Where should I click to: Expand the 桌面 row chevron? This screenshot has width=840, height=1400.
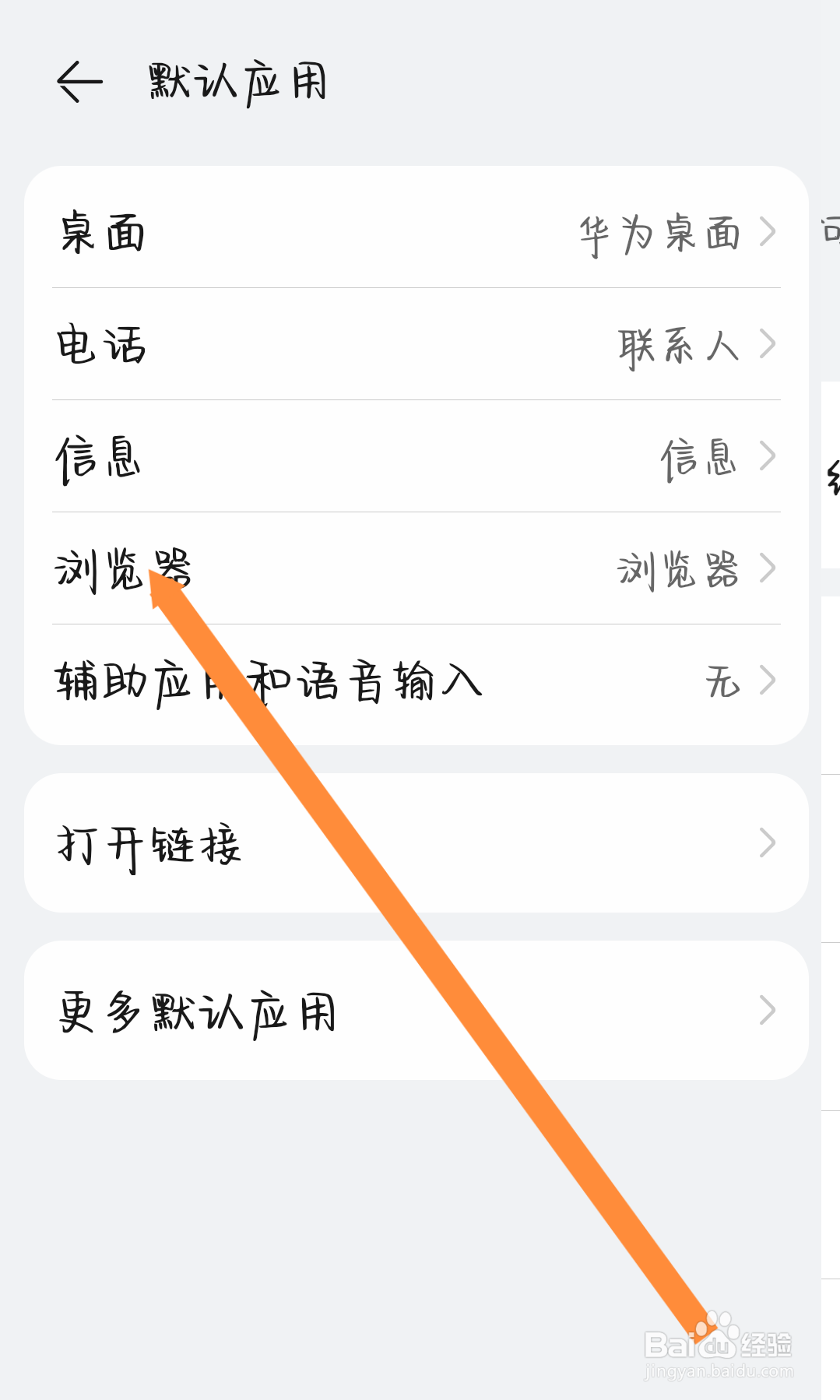(769, 233)
